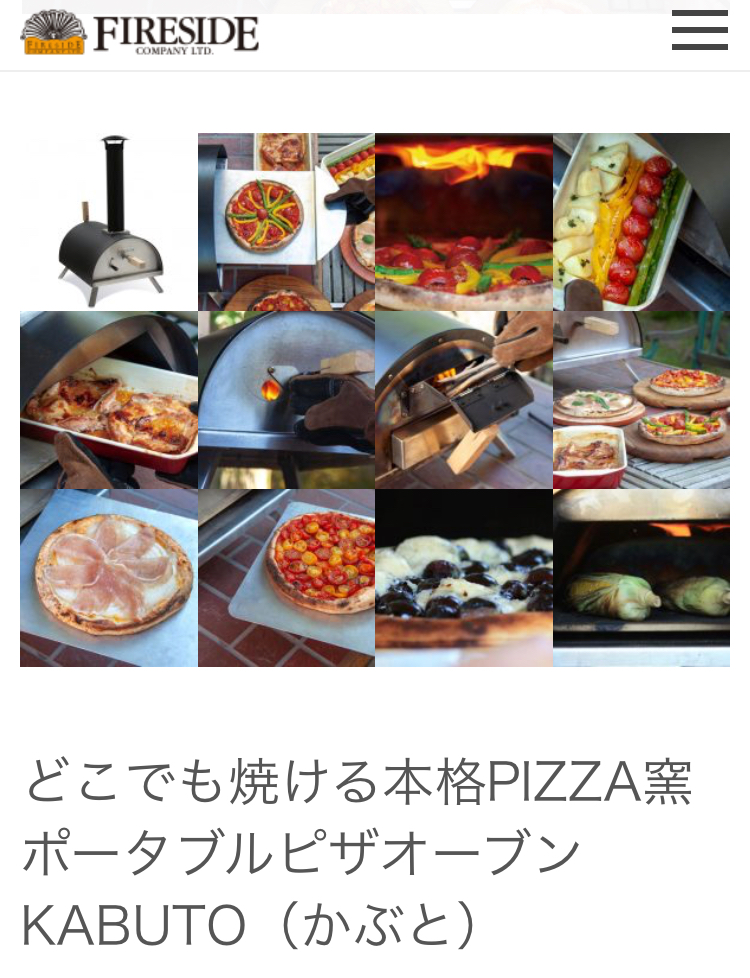Open the black olive pizza close-up photo
This screenshot has width=750, height=978.
[x=464, y=578]
